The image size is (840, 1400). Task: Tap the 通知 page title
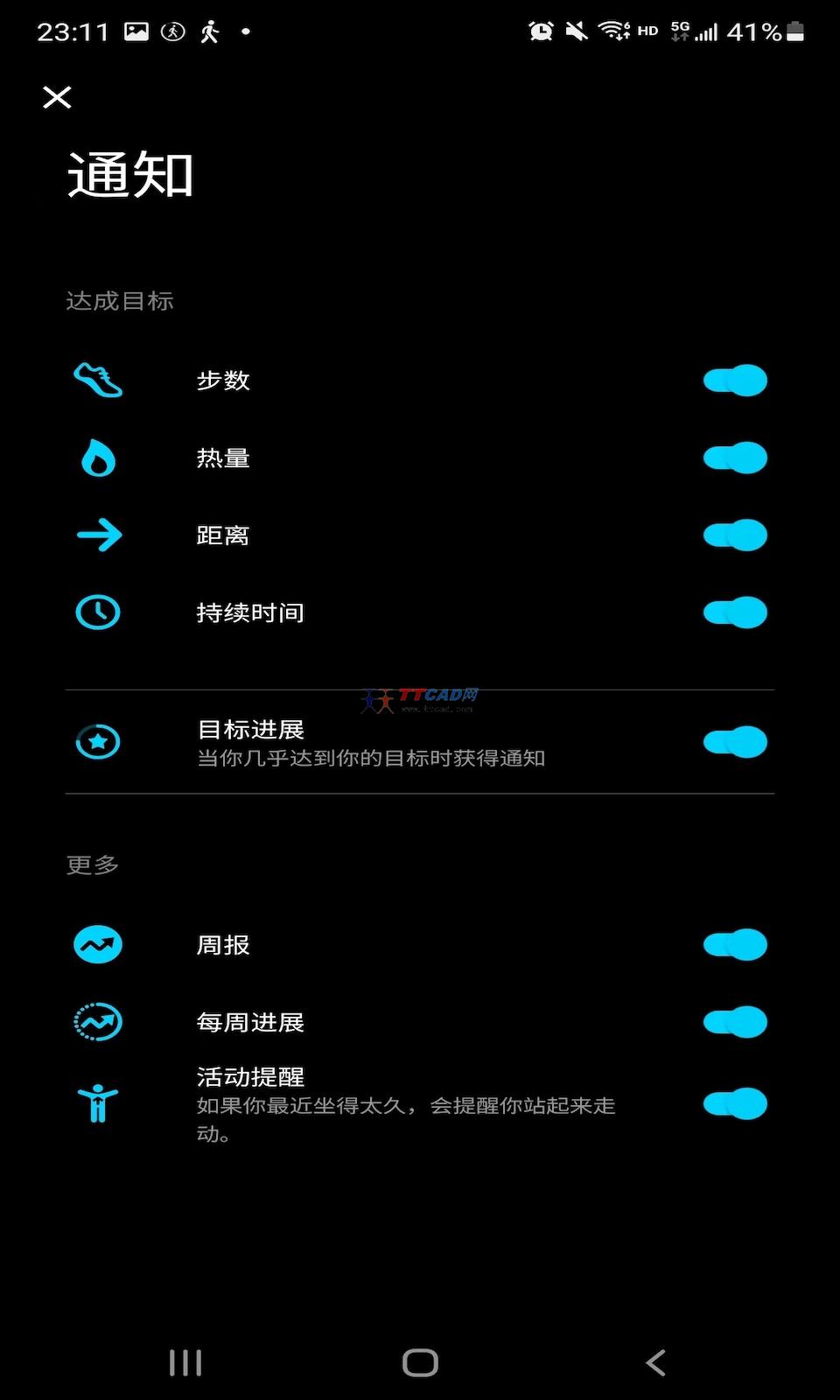129,175
